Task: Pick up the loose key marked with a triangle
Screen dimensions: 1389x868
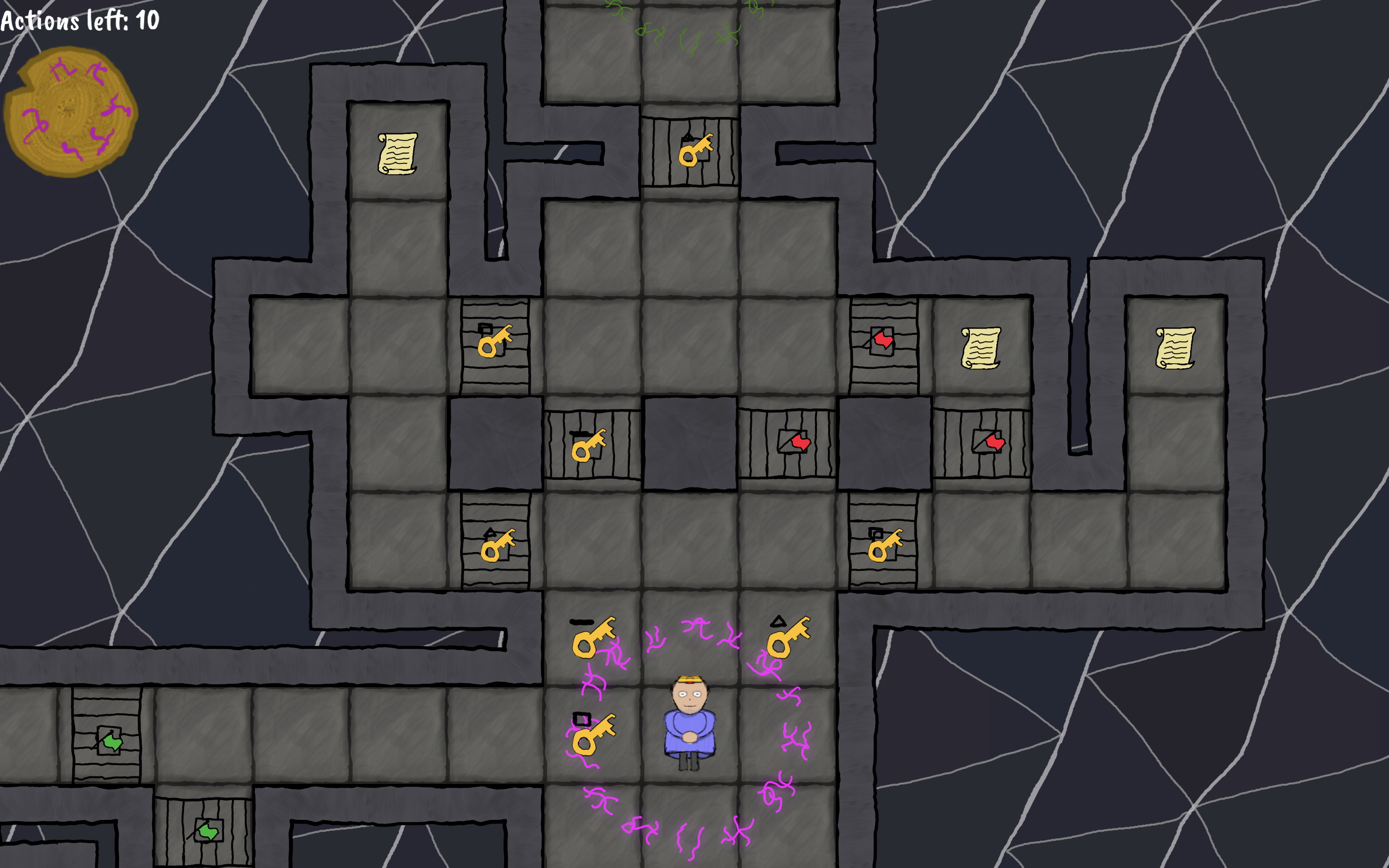Action: pyautogui.click(x=789, y=637)
